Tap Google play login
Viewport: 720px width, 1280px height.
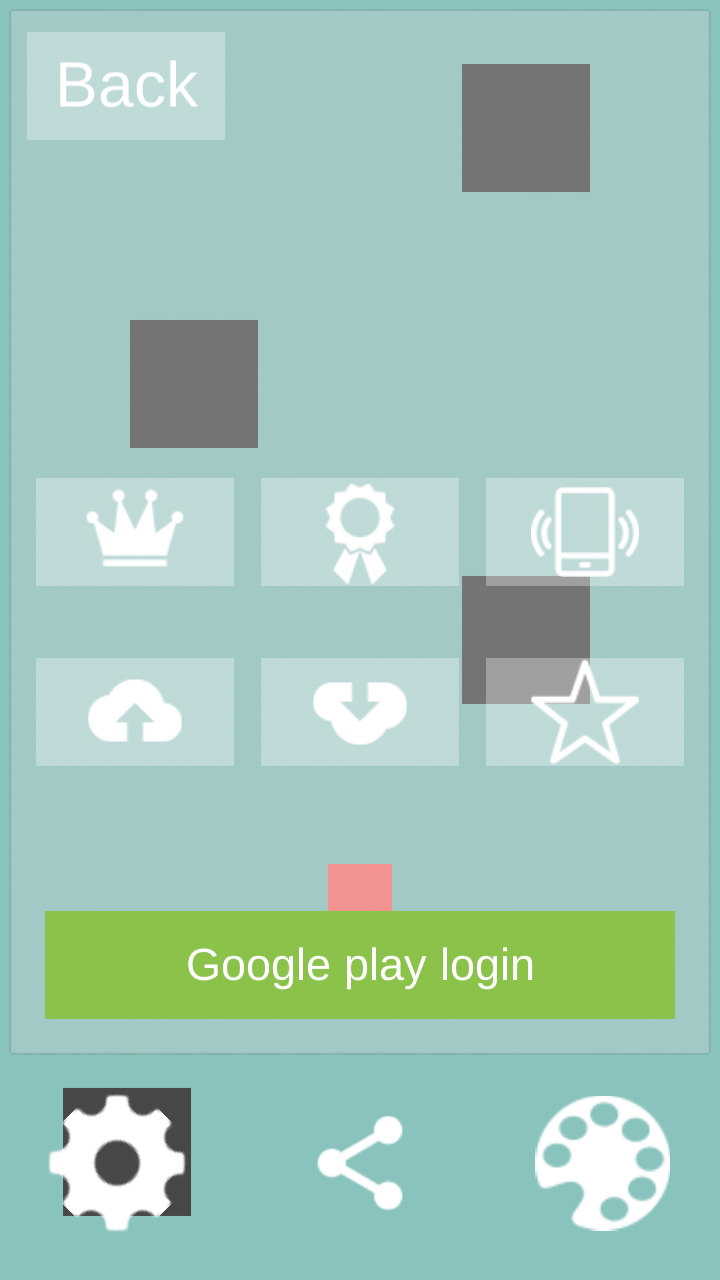point(360,965)
